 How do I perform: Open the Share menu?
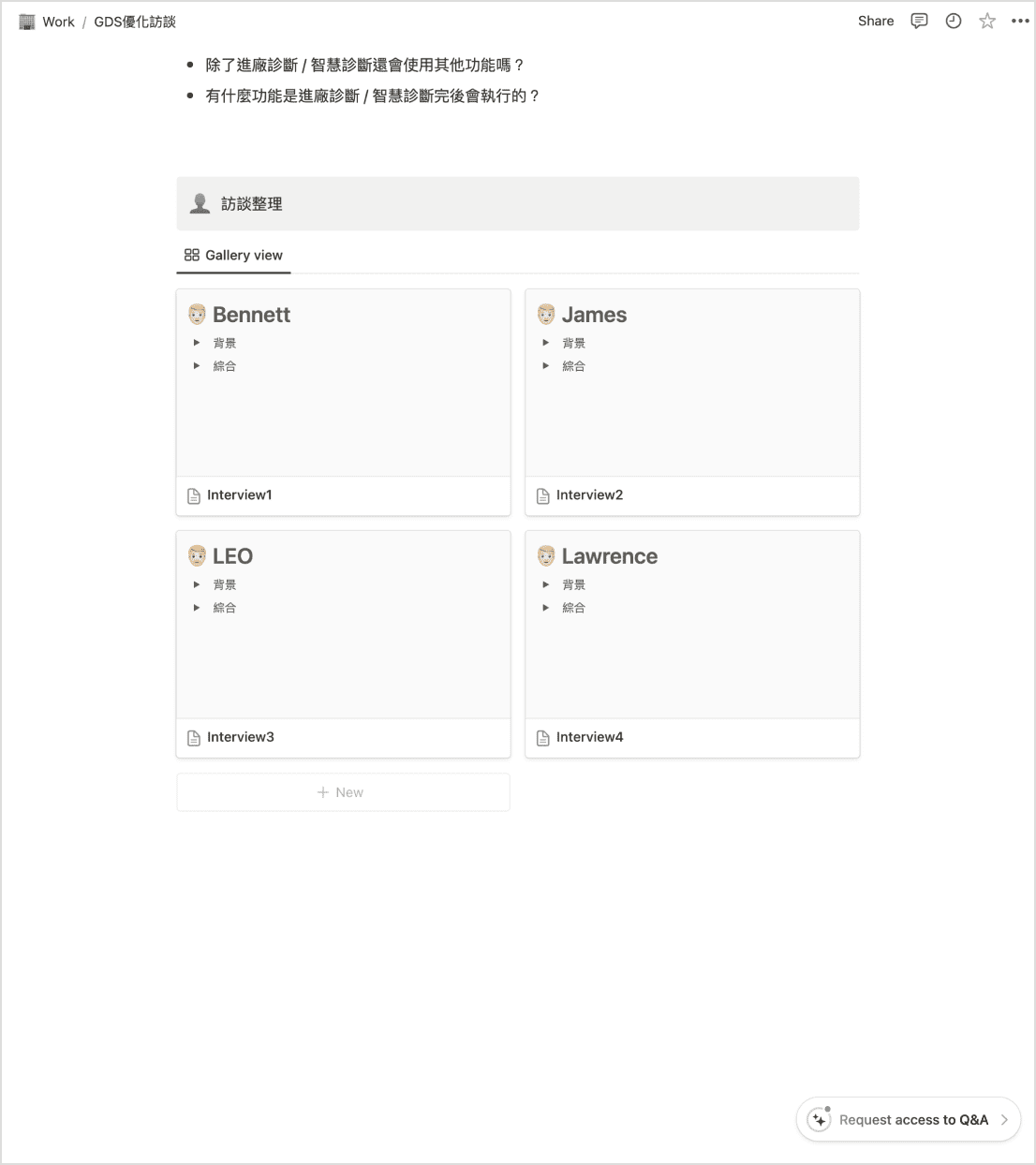click(x=875, y=21)
